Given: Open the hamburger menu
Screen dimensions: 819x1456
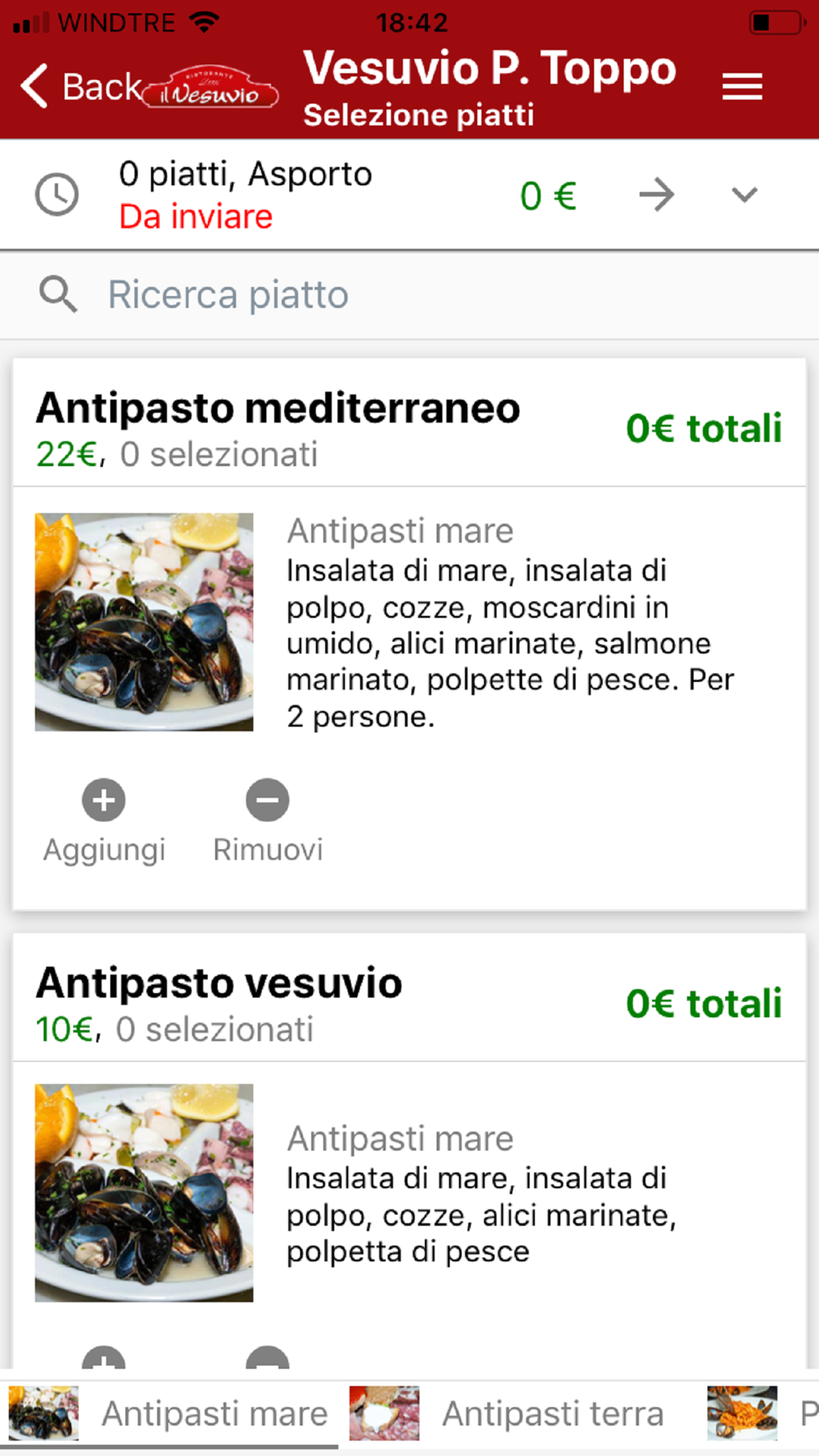Looking at the screenshot, I should point(742,87).
